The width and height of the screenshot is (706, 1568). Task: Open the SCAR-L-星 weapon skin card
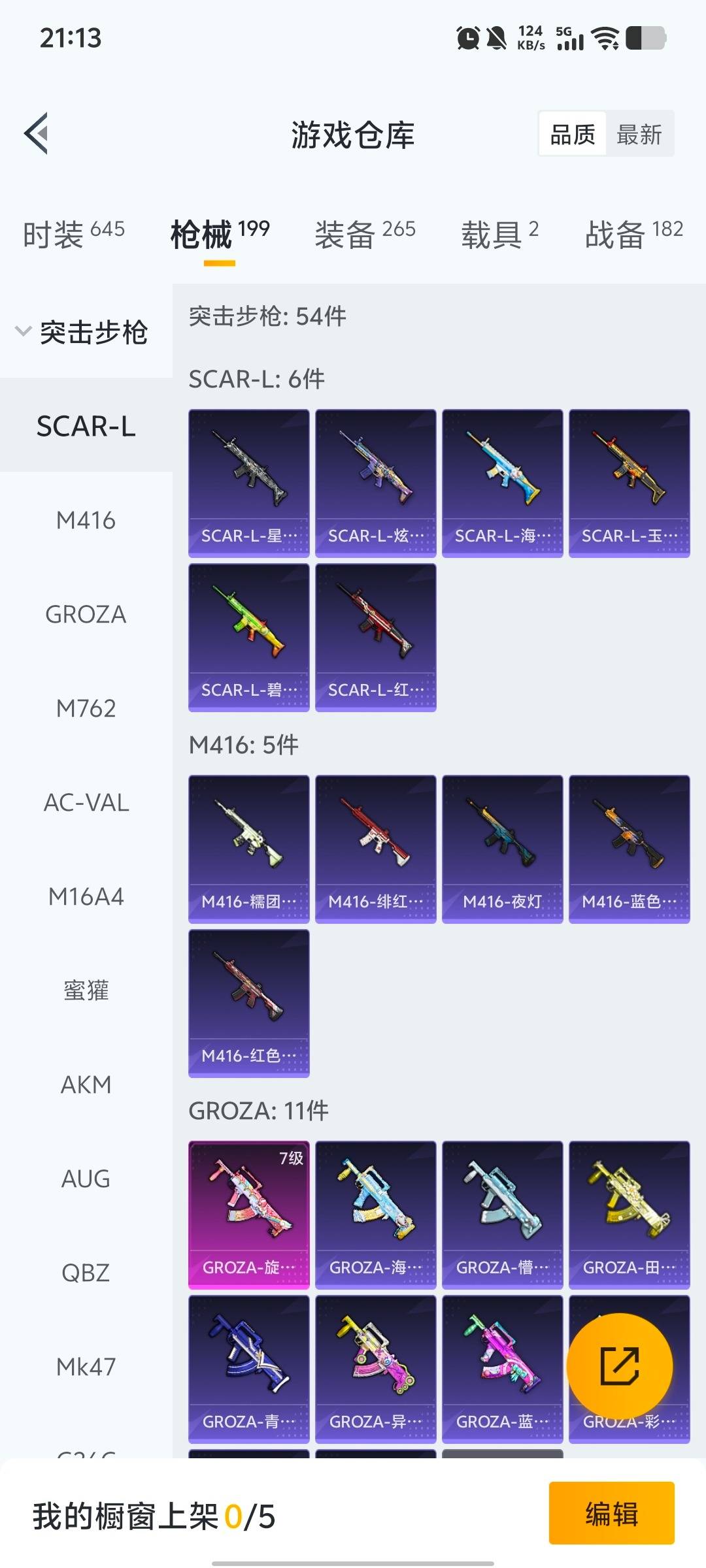pos(248,482)
